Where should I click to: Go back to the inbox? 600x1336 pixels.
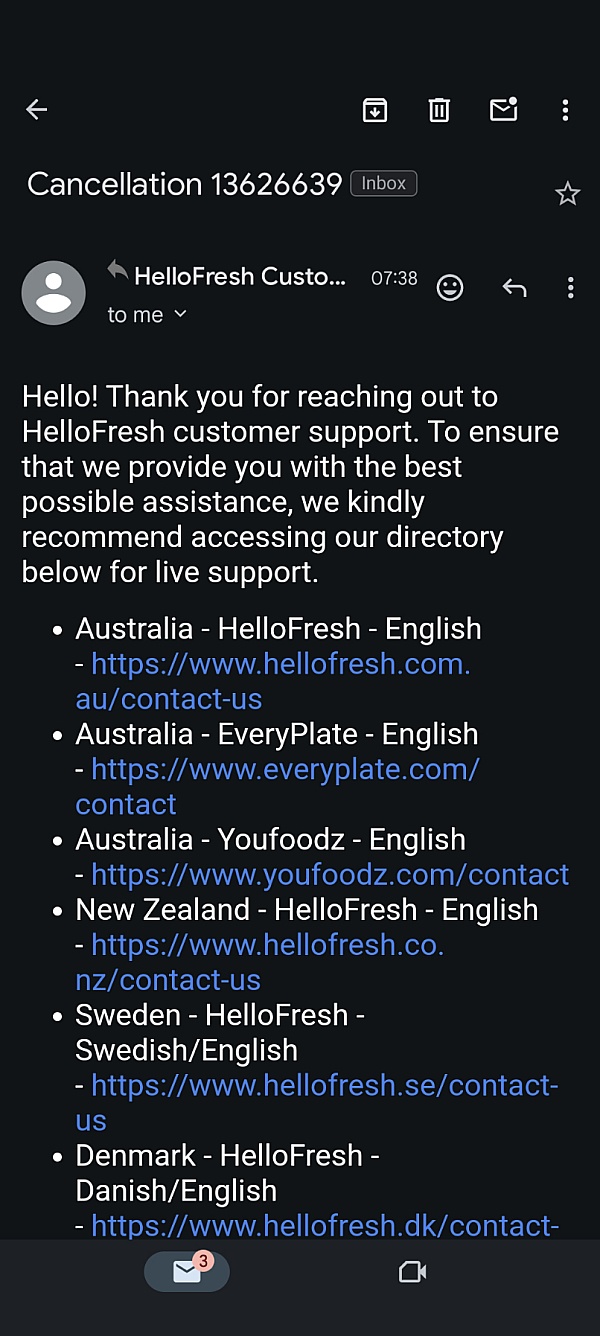click(37, 110)
